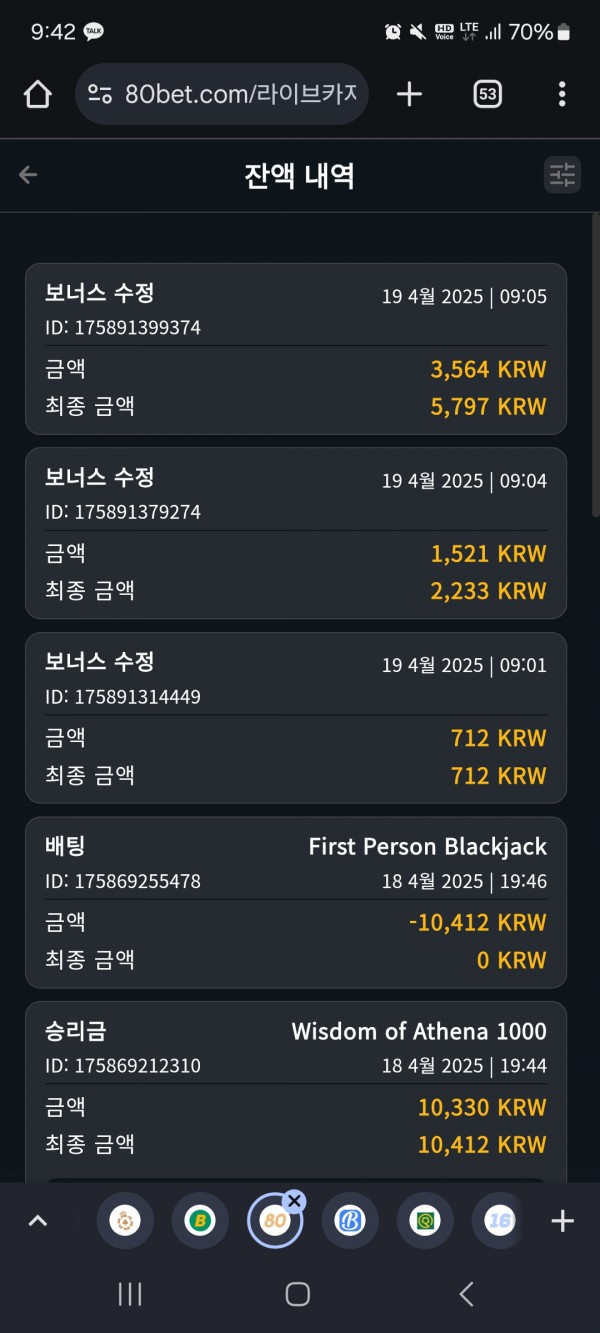This screenshot has width=600, height=1333.
Task: Switch to the green Q icon tab
Action: click(425, 1220)
